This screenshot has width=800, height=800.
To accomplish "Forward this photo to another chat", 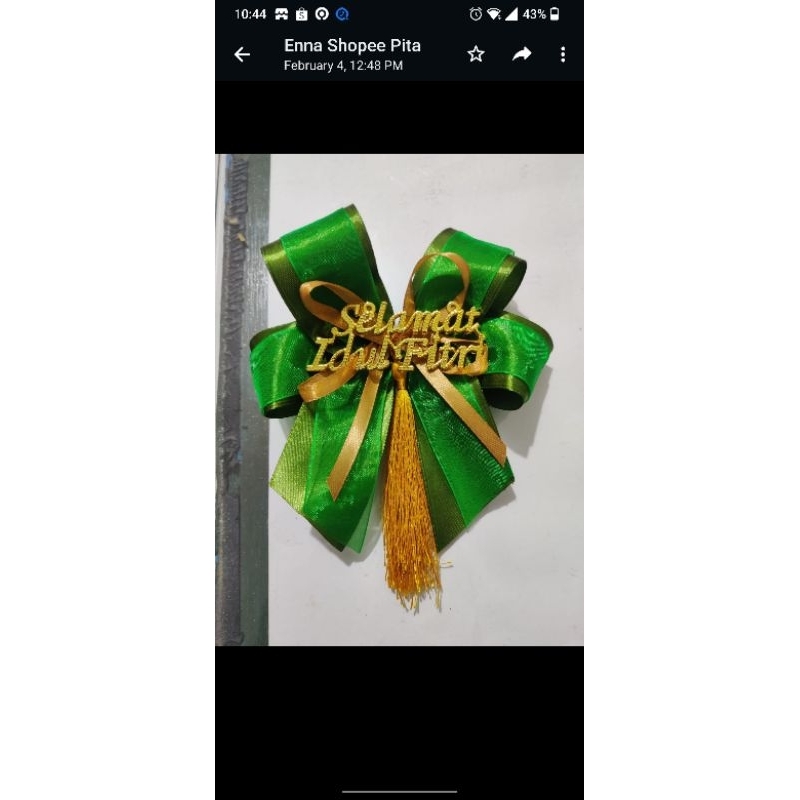I will (521, 55).
